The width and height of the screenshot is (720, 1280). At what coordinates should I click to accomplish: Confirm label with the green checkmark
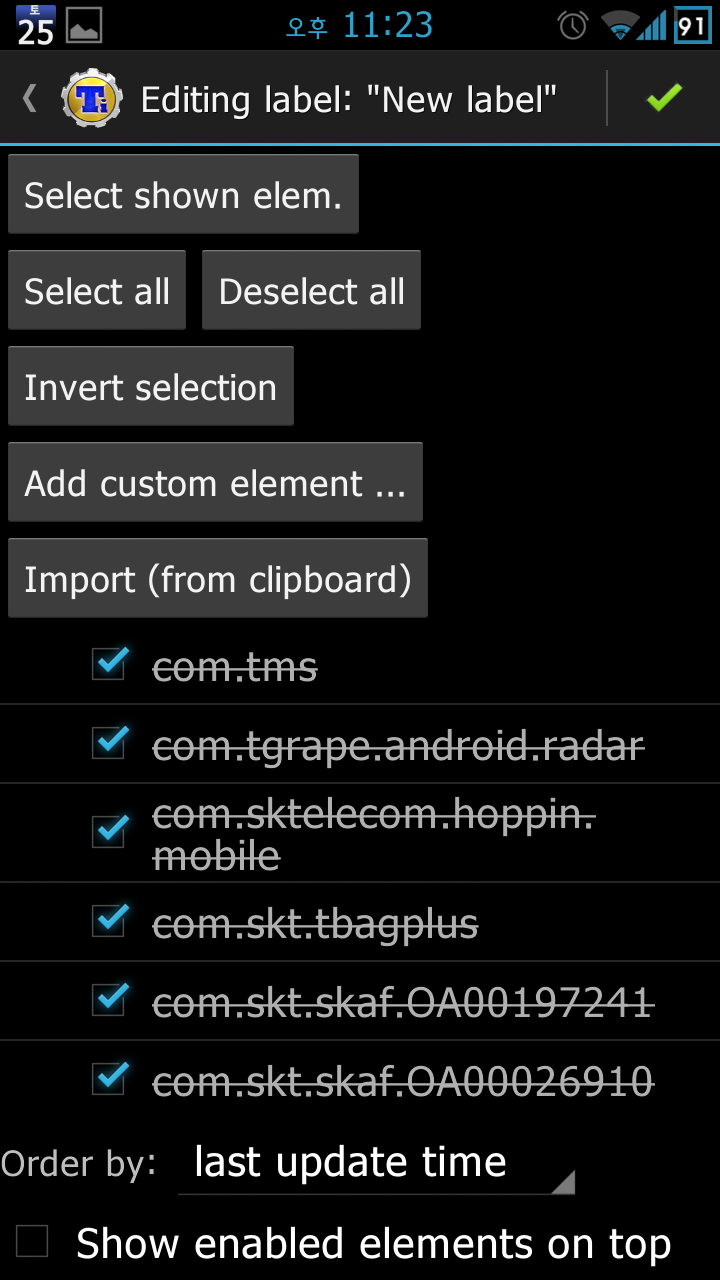pyautogui.click(x=663, y=98)
